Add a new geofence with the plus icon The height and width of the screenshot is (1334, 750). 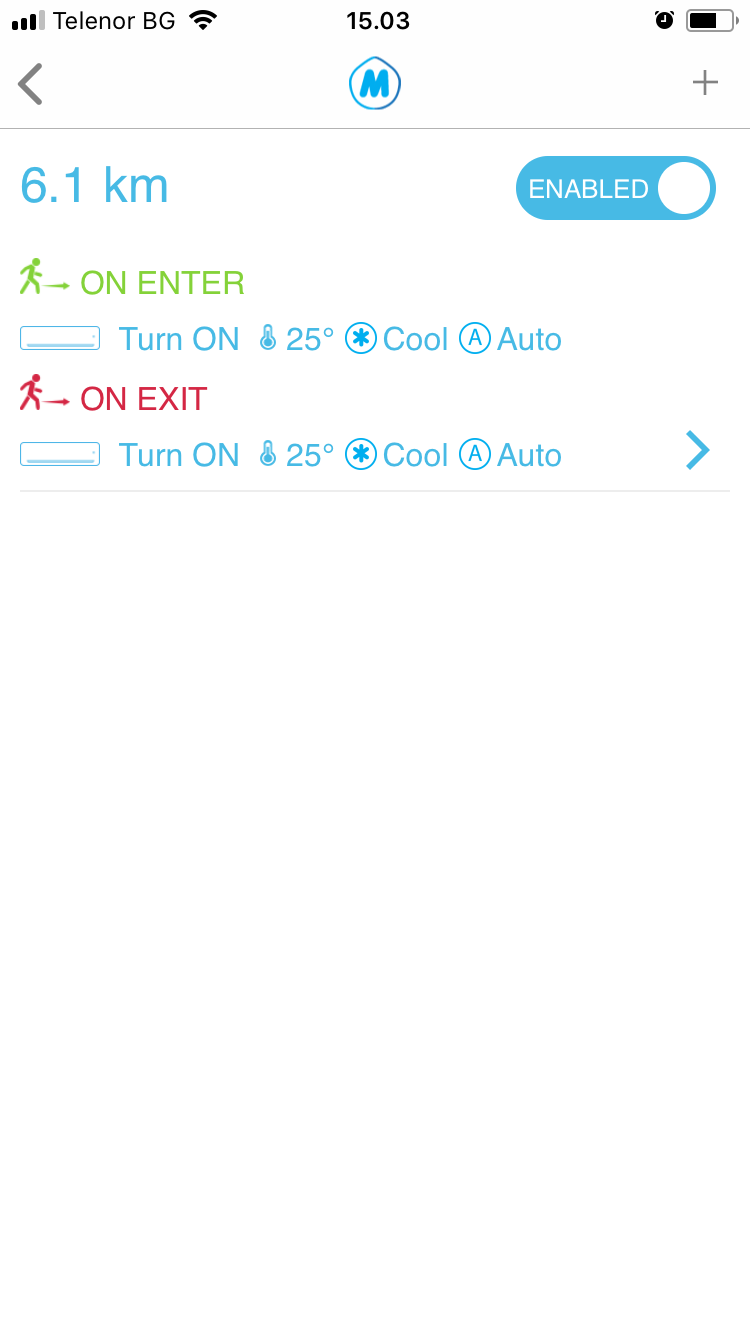click(706, 83)
